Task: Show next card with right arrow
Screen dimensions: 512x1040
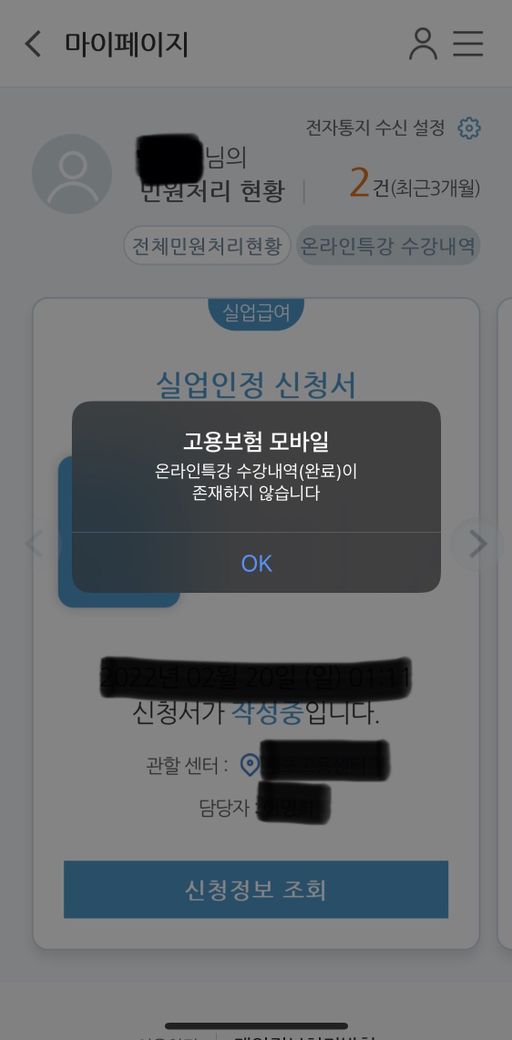Action: tap(478, 545)
